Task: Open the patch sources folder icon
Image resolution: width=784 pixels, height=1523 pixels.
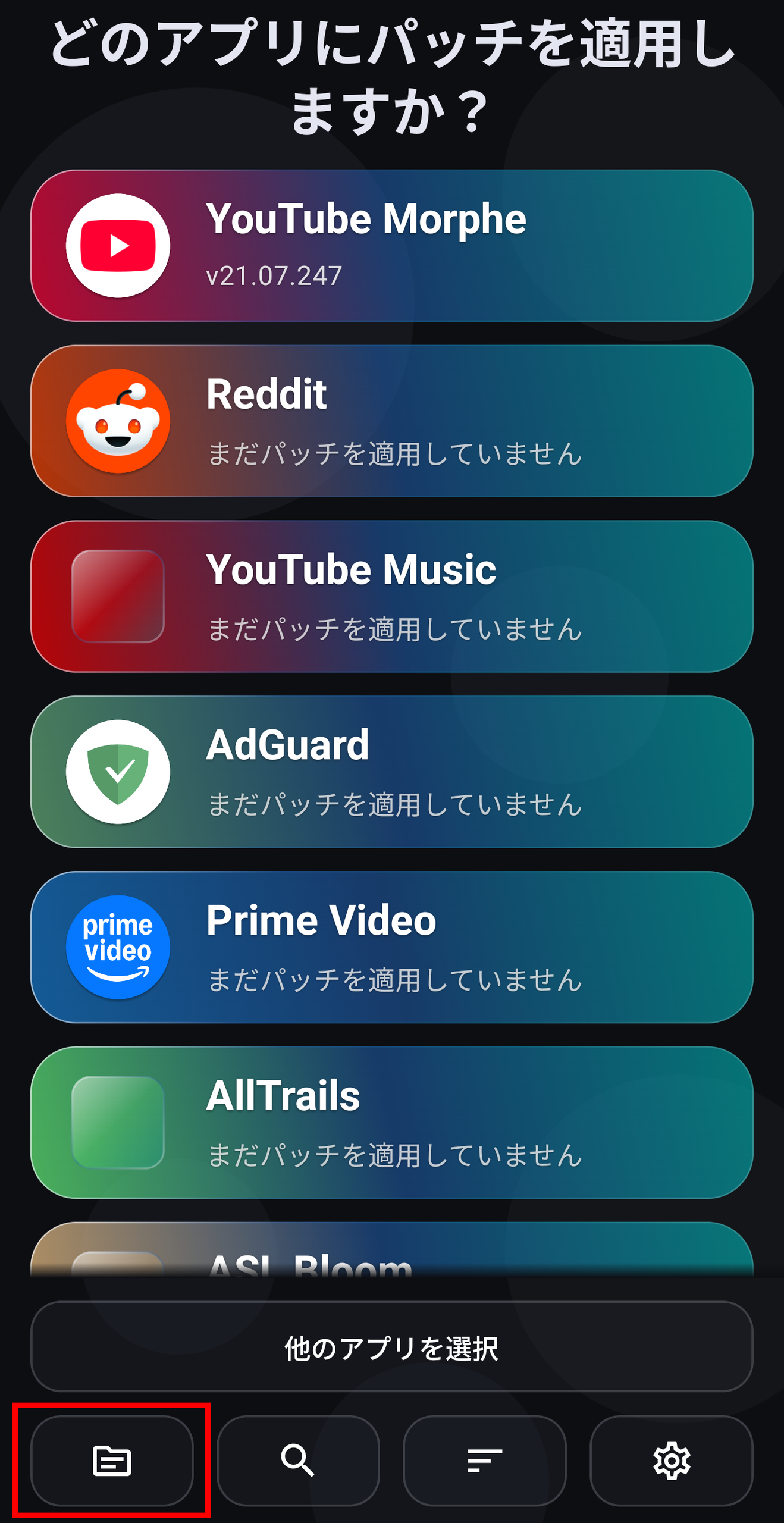Action: point(112,1461)
